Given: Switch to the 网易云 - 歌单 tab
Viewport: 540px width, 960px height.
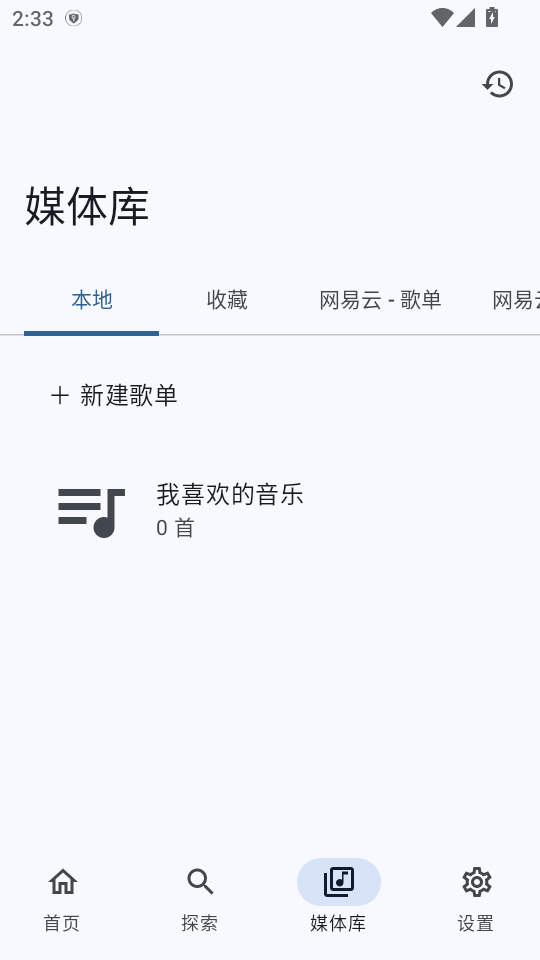Looking at the screenshot, I should click(380, 300).
